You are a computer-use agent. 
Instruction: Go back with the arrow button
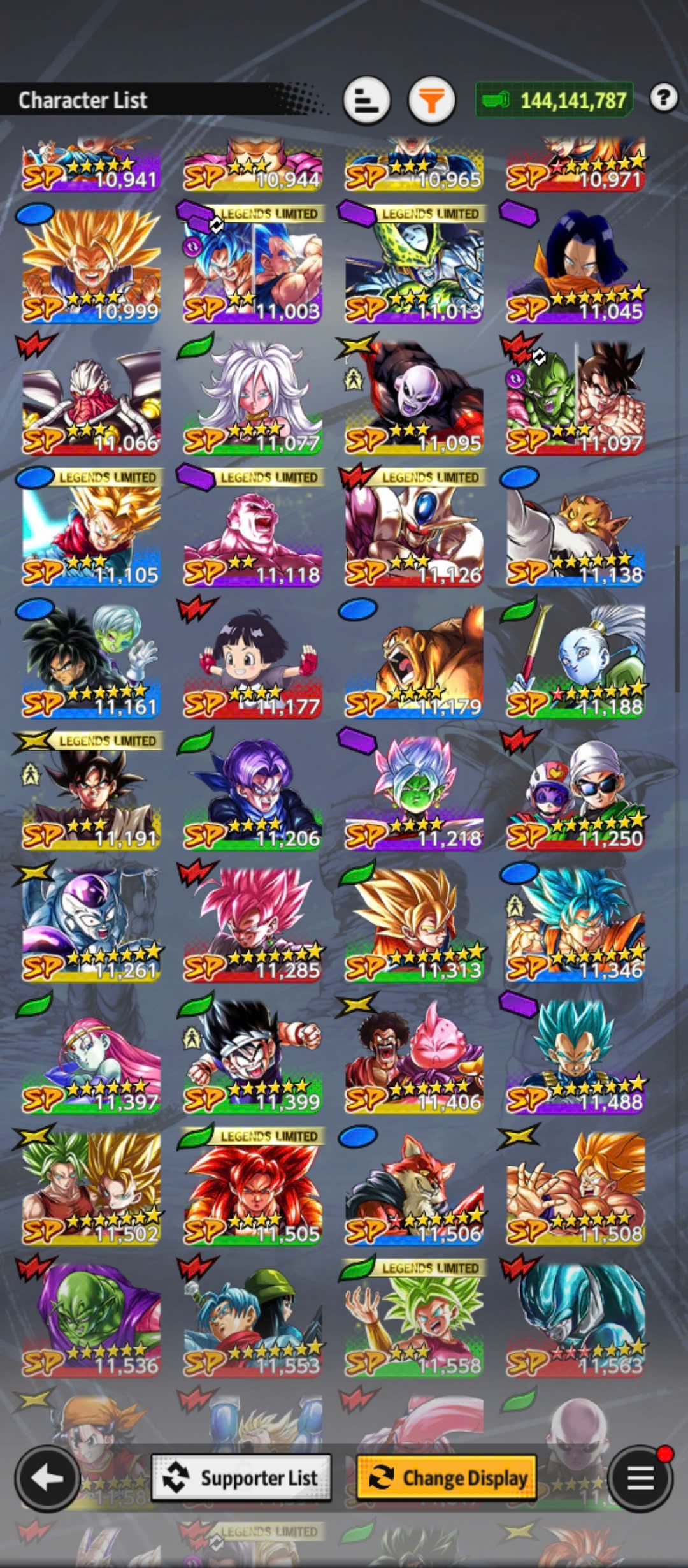point(47,1477)
